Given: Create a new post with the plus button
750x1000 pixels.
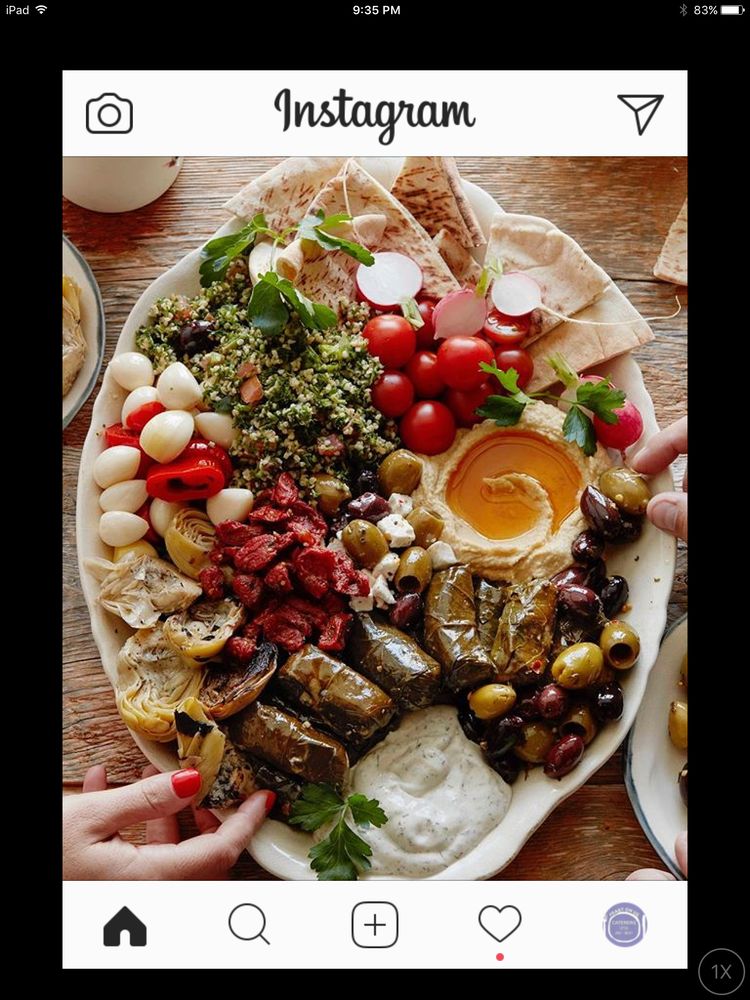Looking at the screenshot, I should click(x=375, y=924).
